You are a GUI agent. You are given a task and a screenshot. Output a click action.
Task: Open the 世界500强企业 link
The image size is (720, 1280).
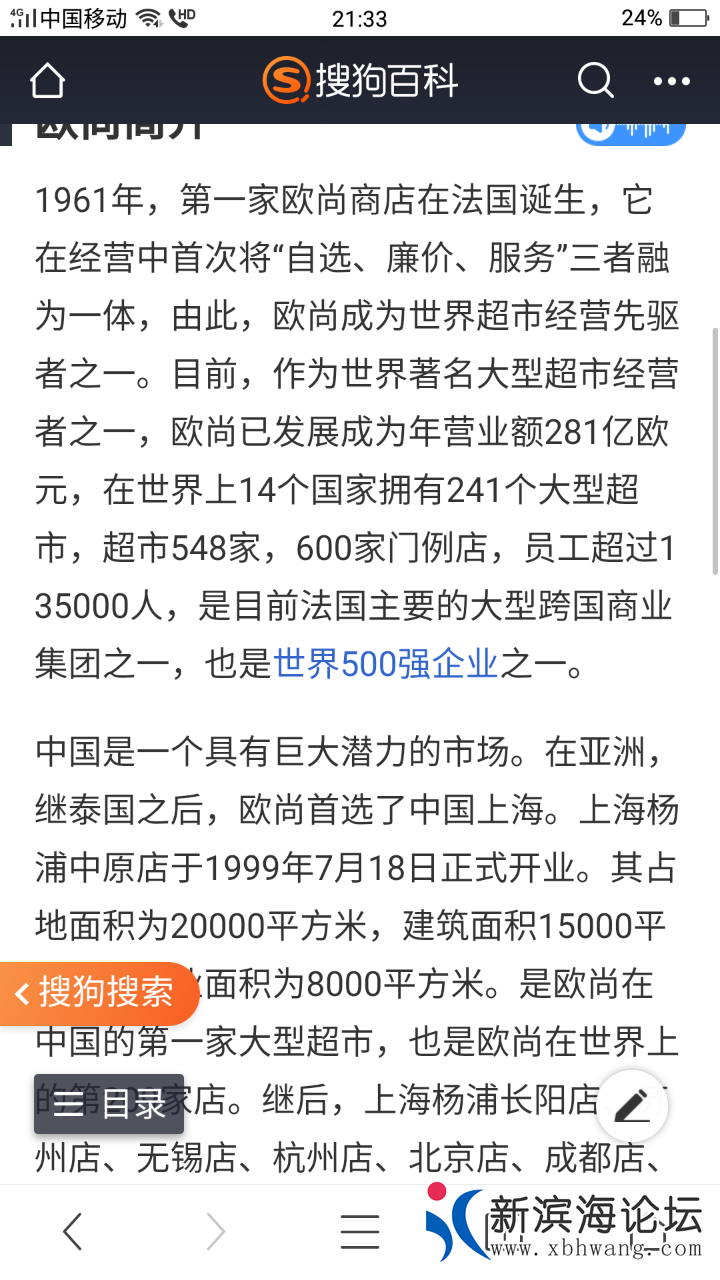(x=386, y=663)
